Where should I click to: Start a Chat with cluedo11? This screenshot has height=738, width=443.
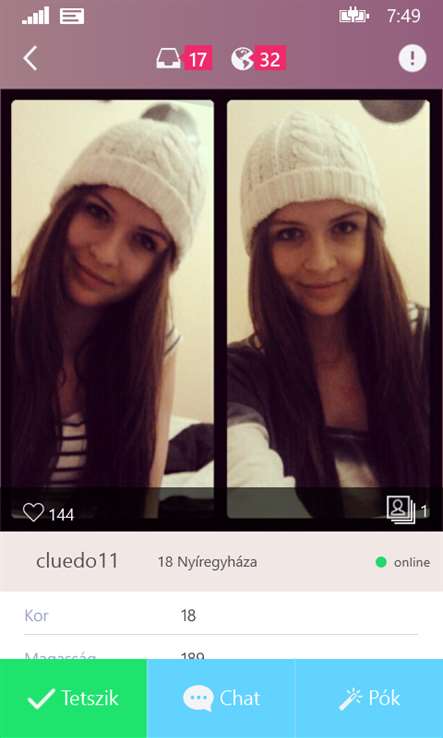tap(221, 698)
